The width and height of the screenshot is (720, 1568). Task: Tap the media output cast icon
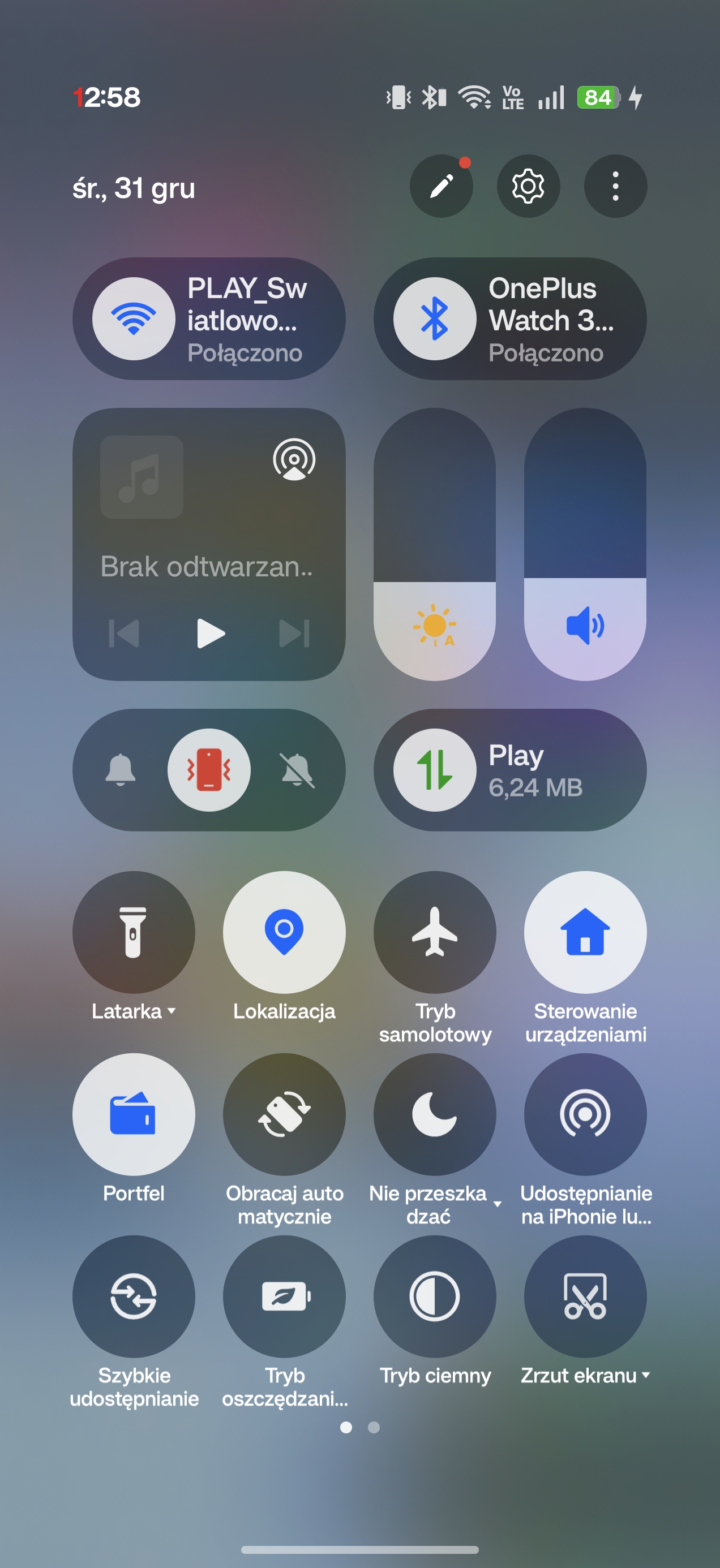click(294, 459)
